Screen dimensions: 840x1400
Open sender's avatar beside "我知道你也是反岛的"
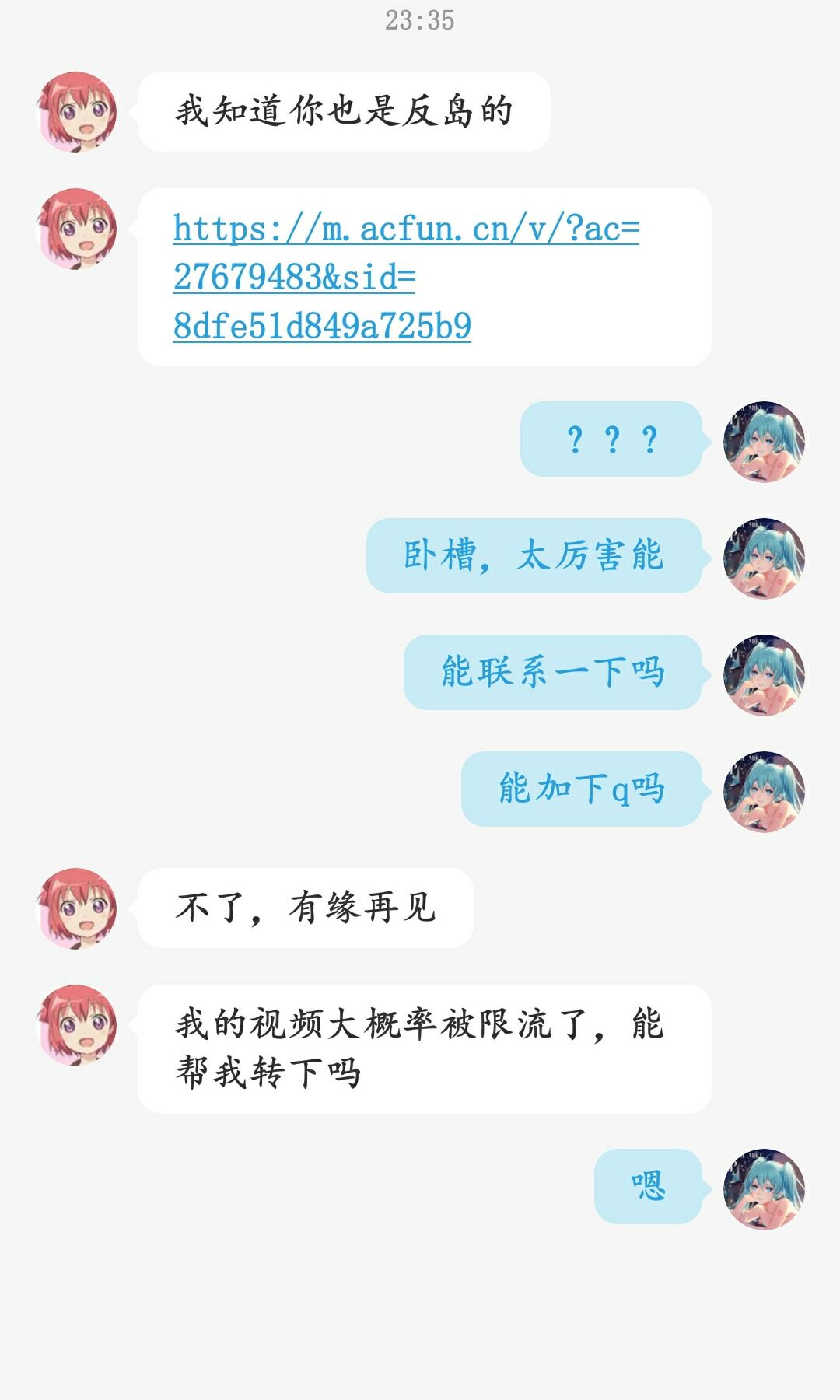77,112
